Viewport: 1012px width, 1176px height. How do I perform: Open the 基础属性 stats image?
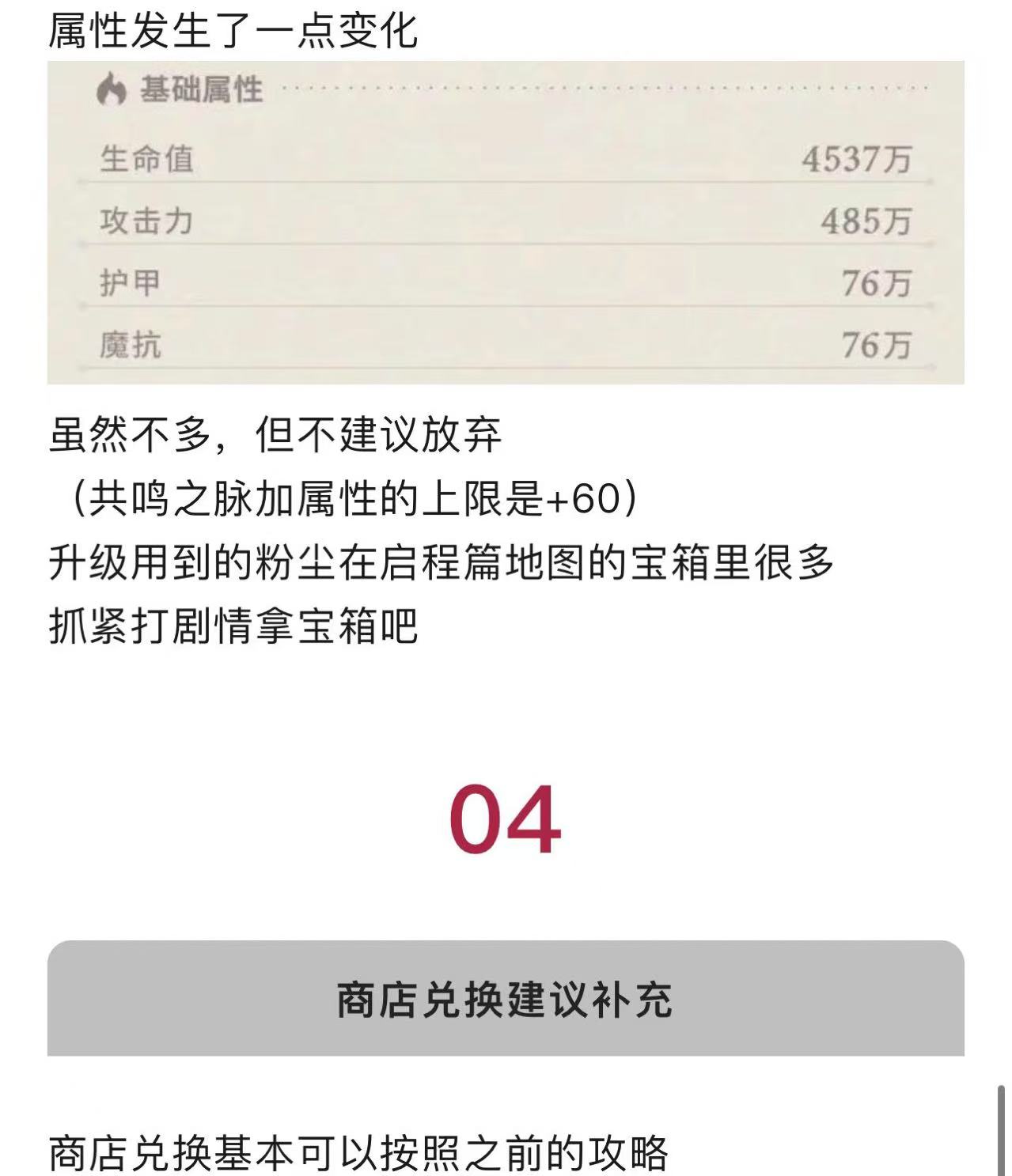(505, 223)
